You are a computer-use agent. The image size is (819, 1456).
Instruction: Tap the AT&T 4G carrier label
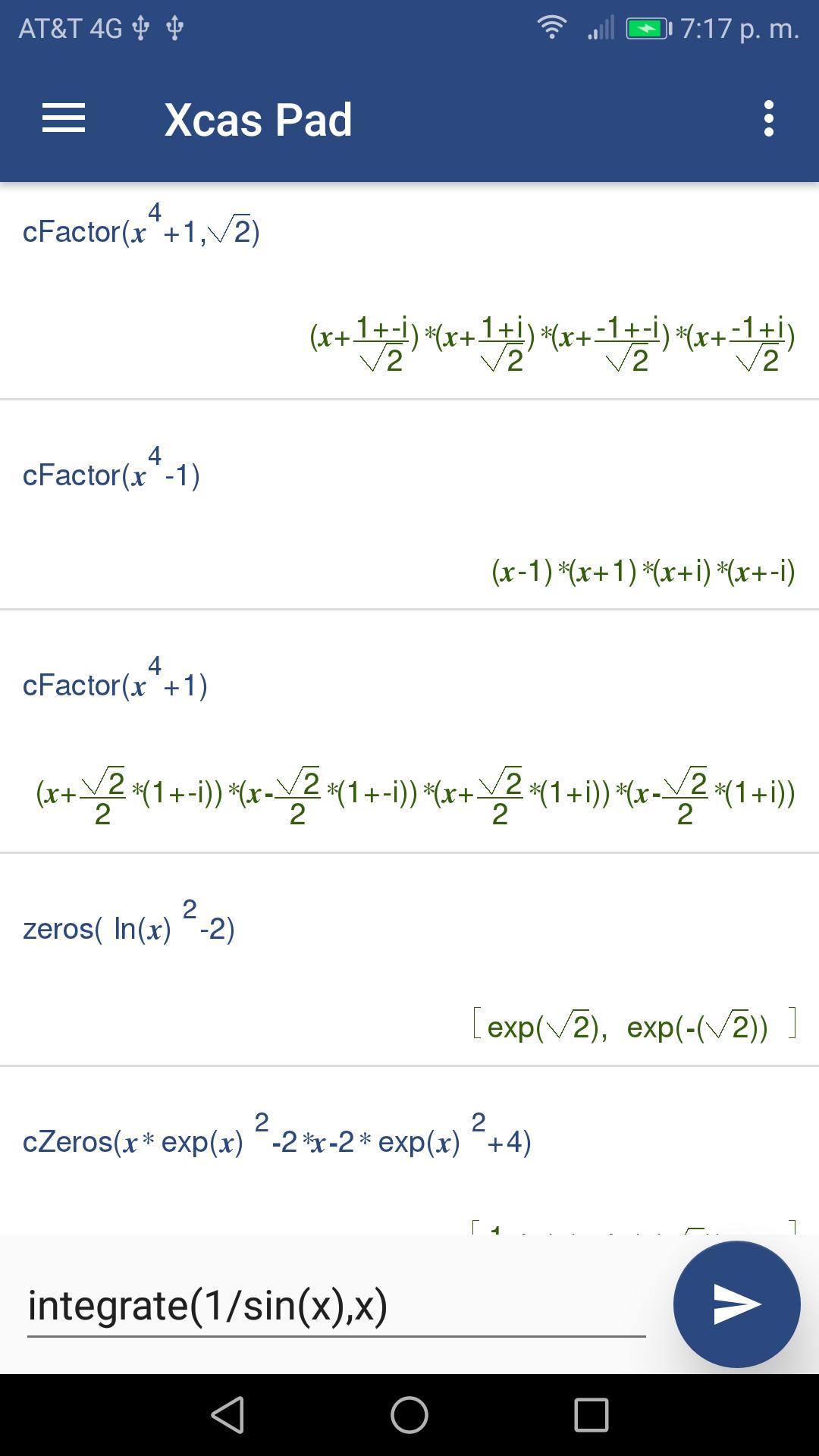72,28
